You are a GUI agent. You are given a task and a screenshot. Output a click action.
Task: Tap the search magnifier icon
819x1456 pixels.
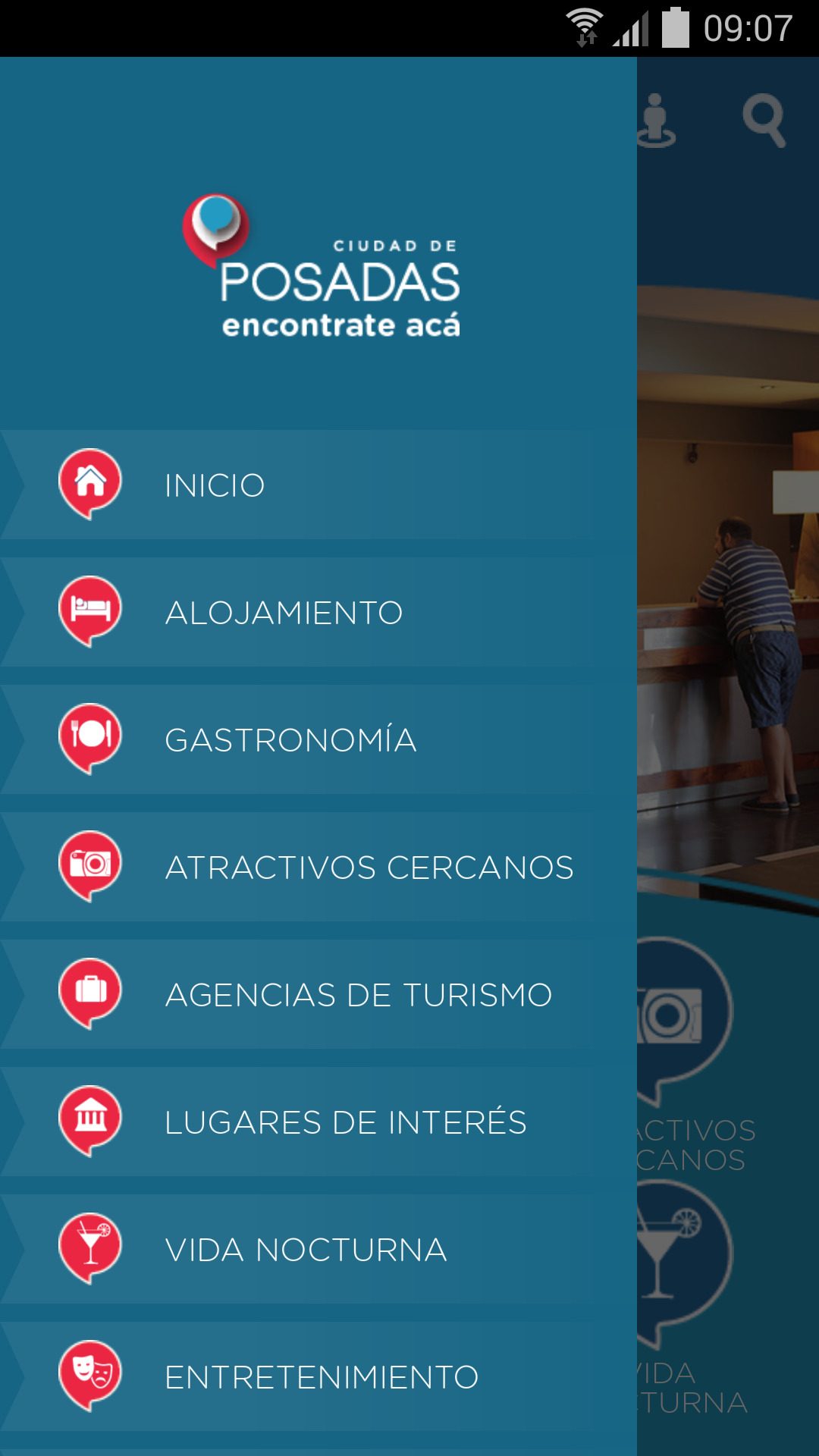pyautogui.click(x=764, y=120)
